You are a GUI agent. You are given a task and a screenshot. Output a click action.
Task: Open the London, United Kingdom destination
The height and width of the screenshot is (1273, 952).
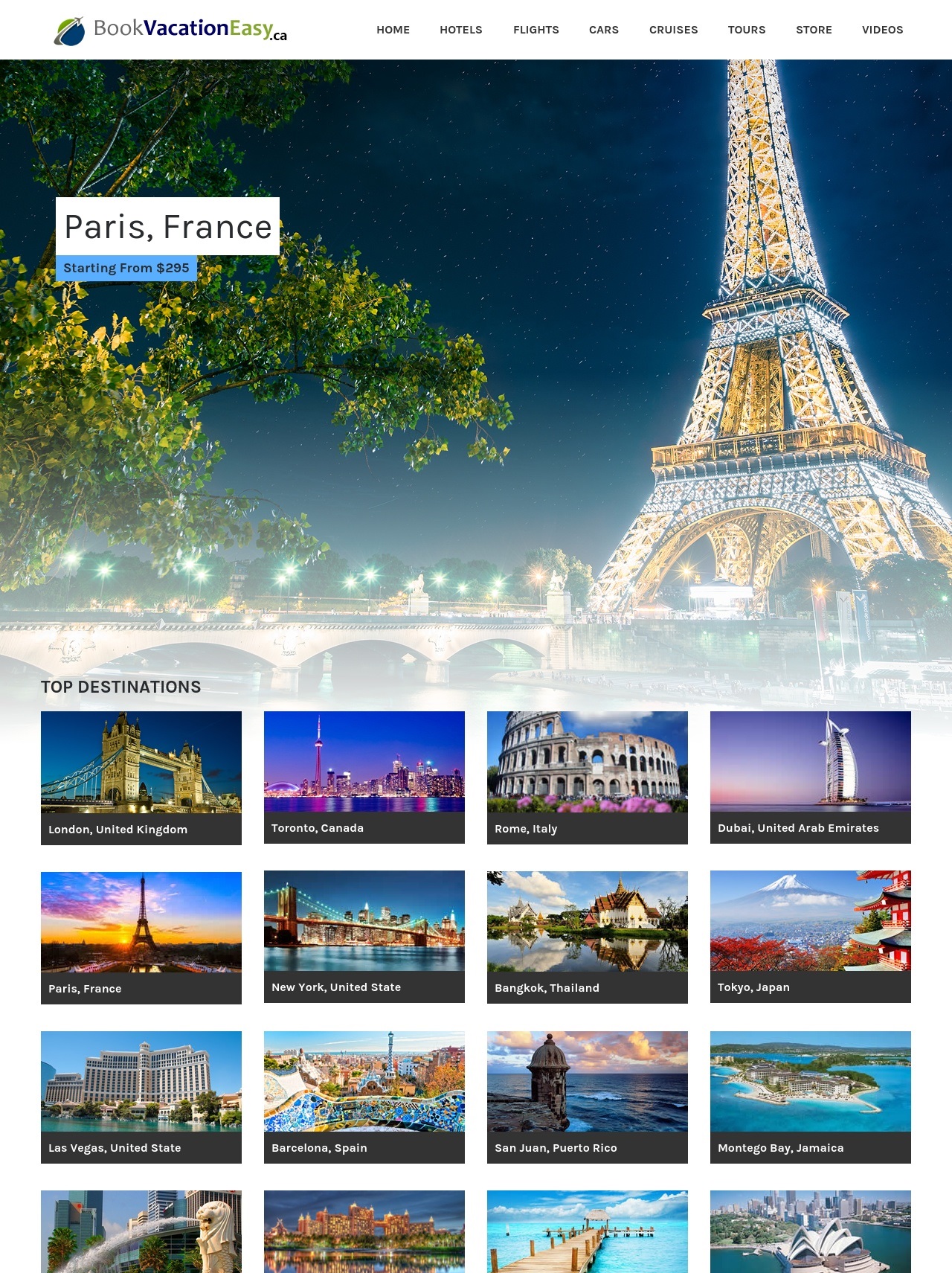(141, 777)
